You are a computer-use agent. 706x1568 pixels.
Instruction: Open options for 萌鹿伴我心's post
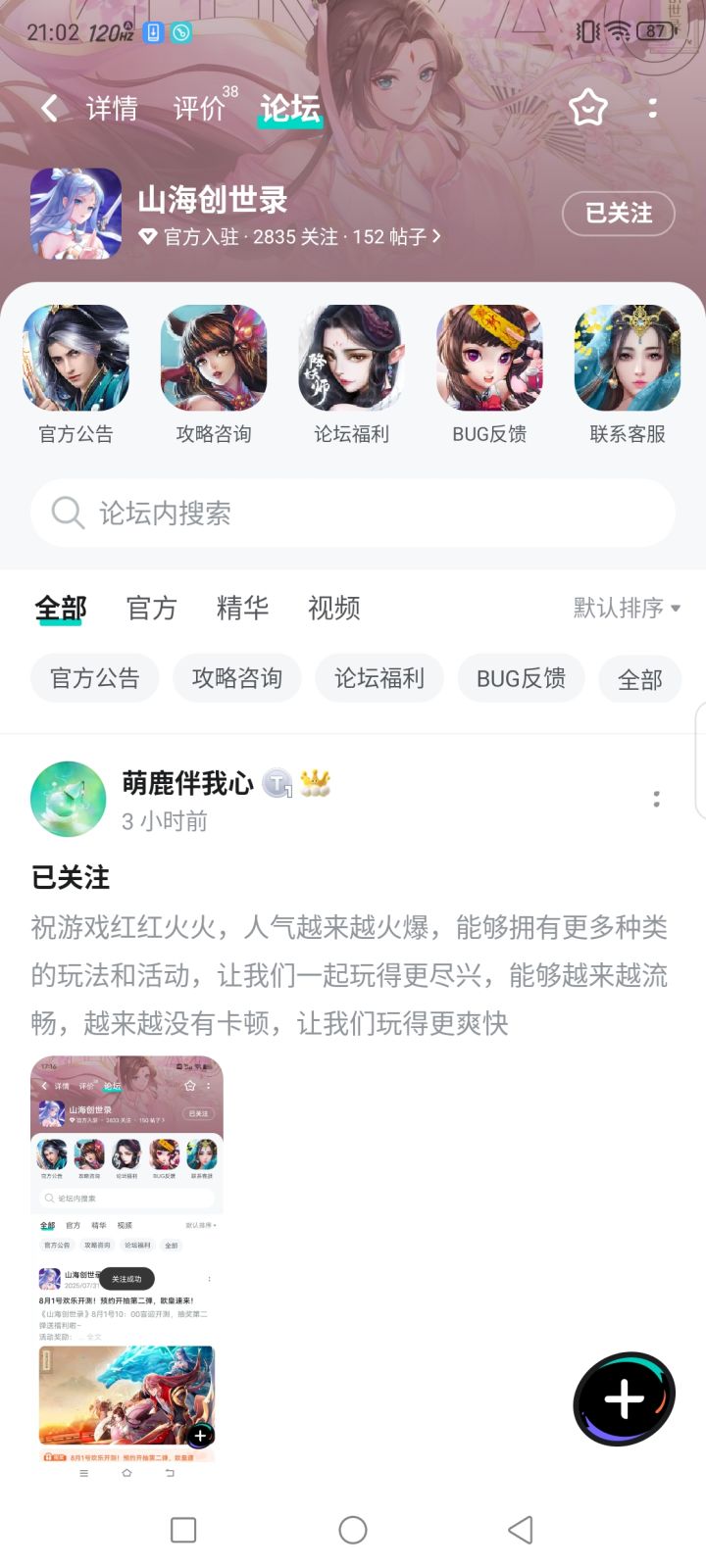tap(657, 800)
